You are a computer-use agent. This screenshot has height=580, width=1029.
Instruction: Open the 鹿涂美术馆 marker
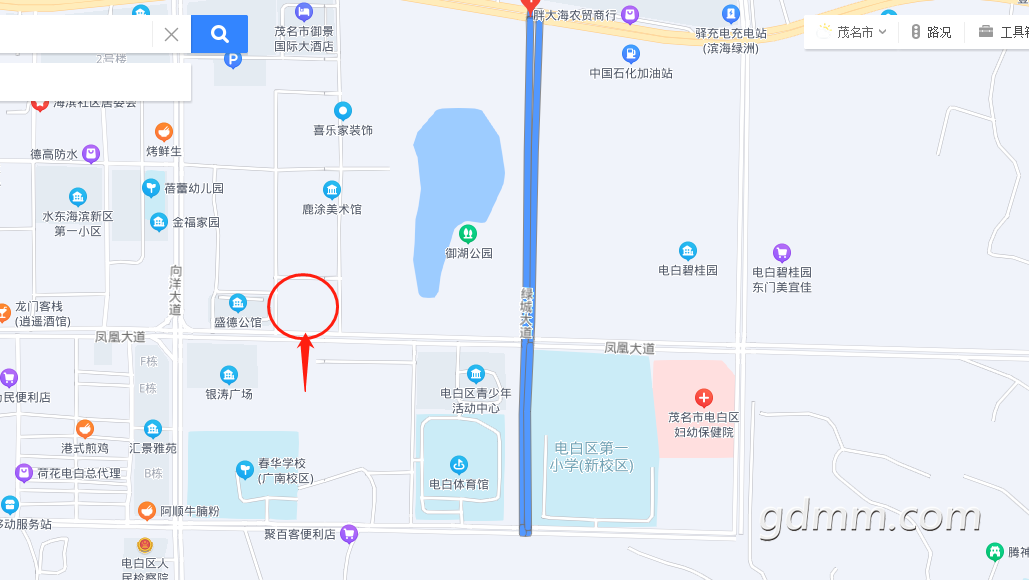[332, 190]
